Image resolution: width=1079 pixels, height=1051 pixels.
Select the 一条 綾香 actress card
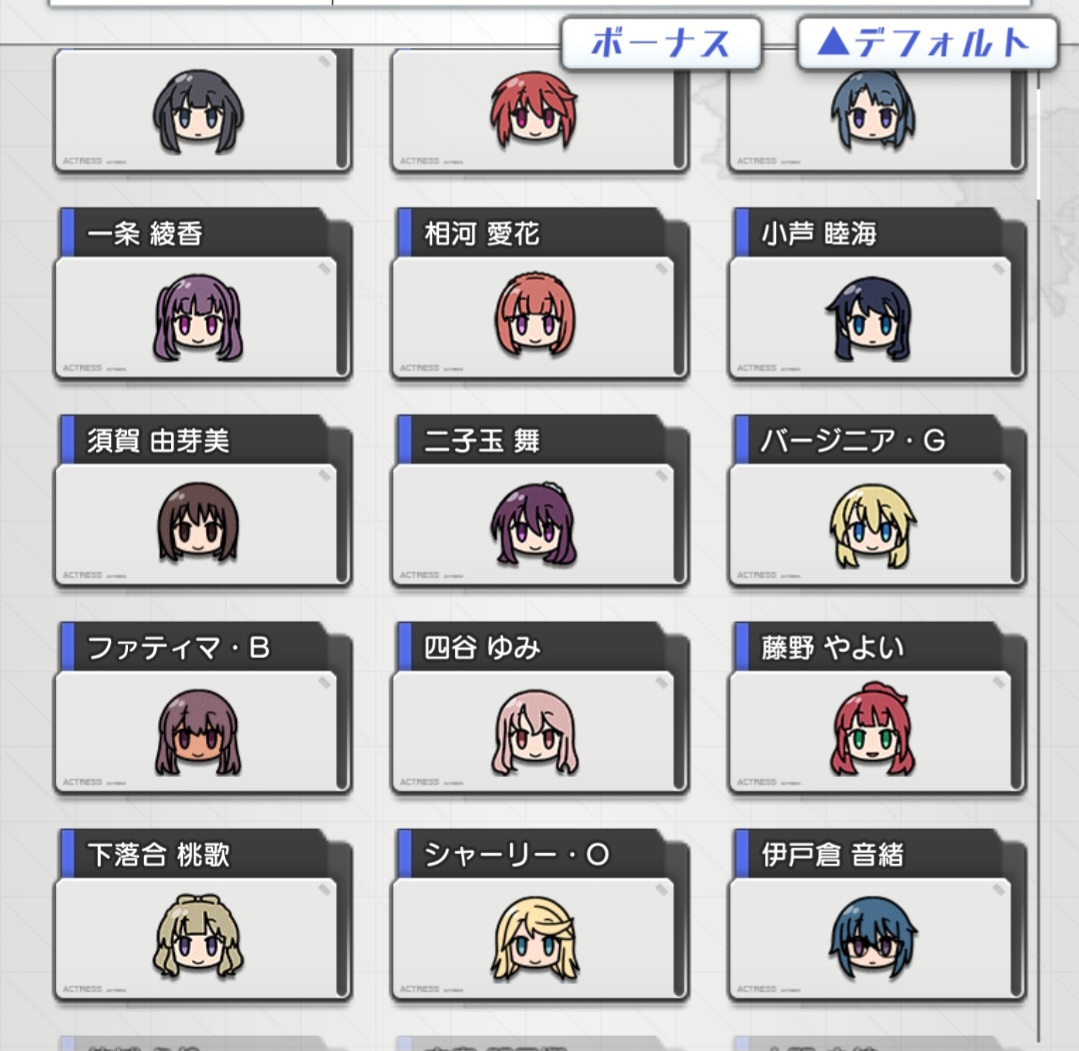(203, 294)
